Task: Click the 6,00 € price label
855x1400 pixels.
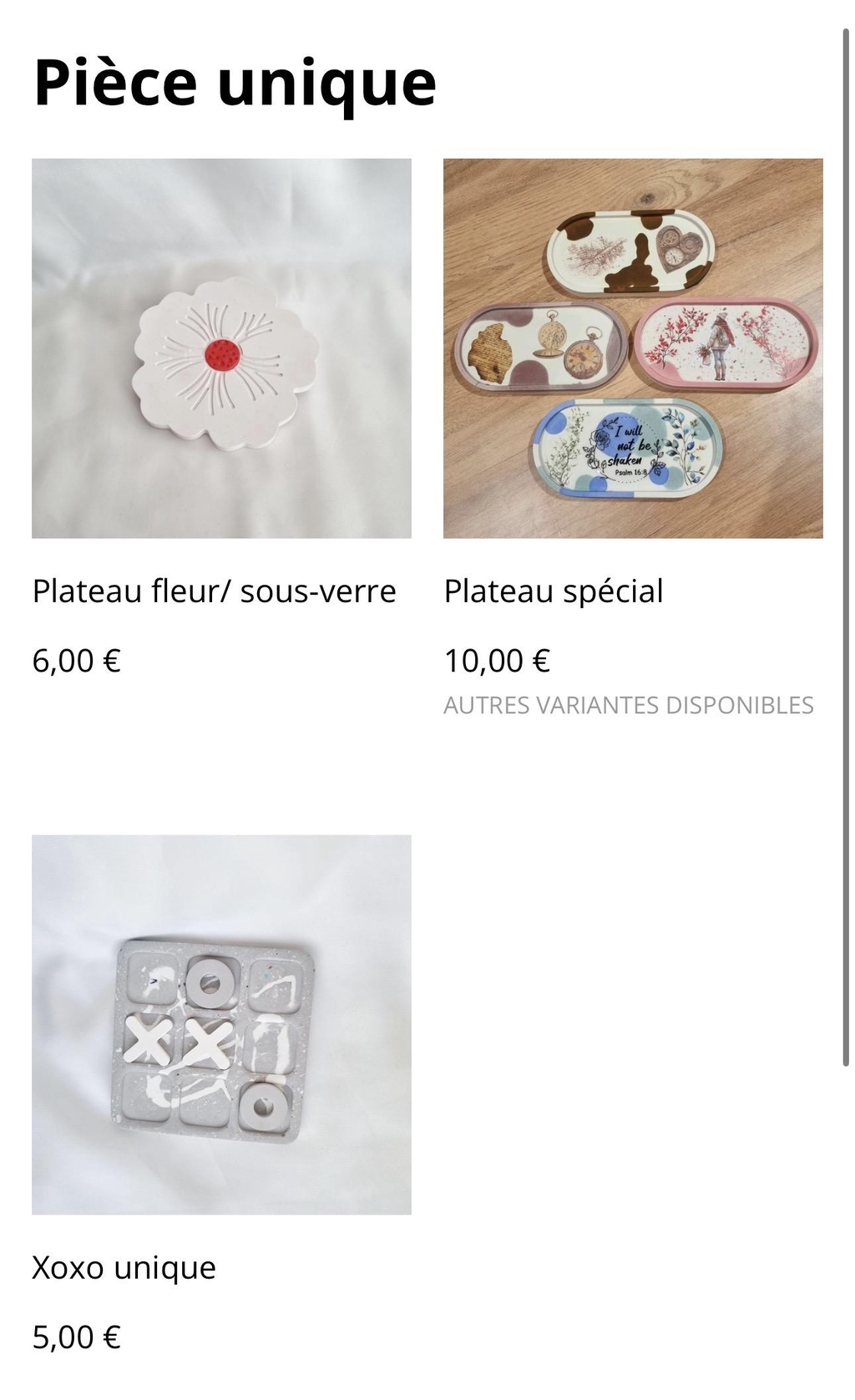Action: coord(75,661)
